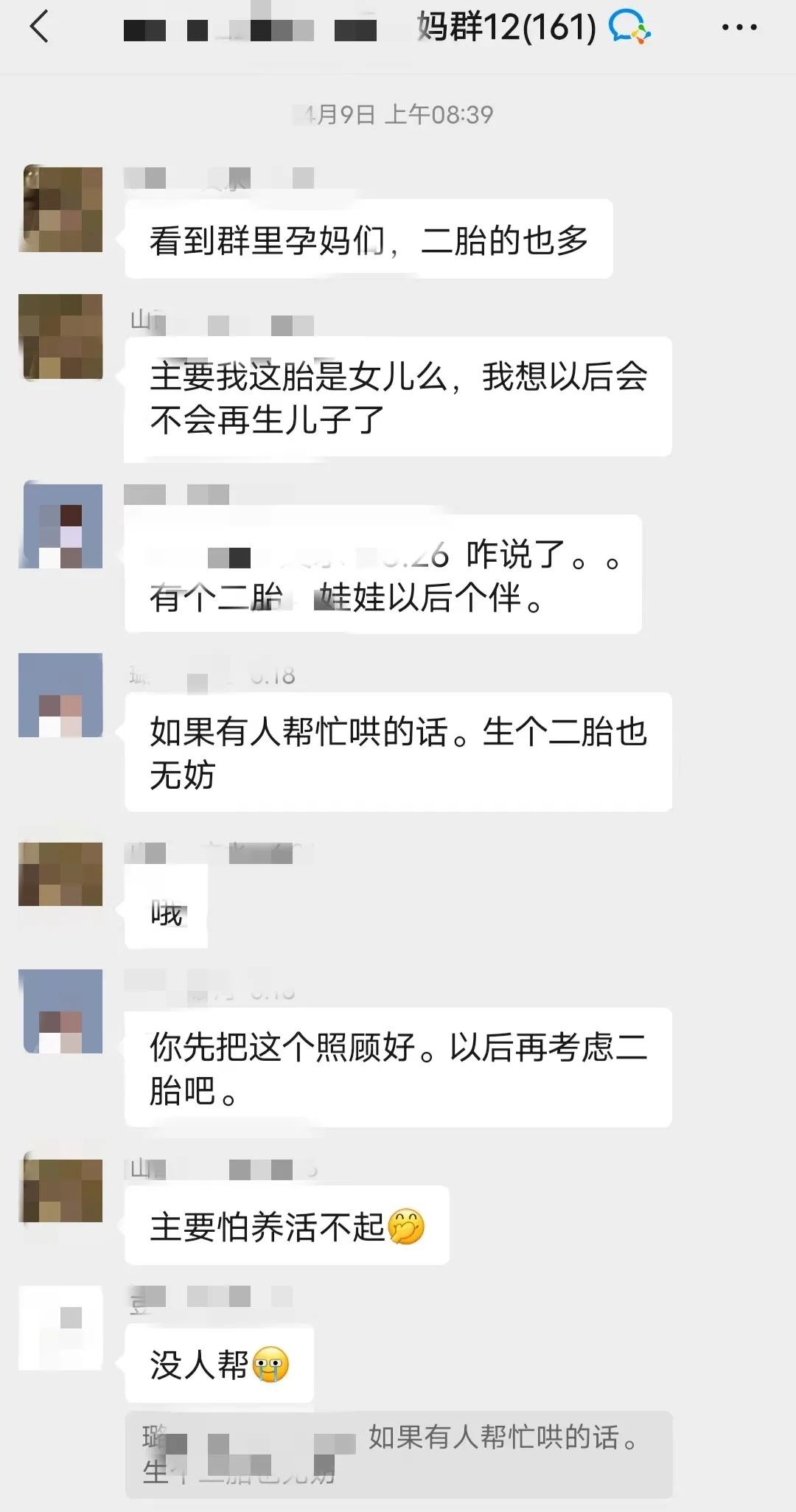
Task: Open the three-dot group chat menu
Action: tap(739, 28)
